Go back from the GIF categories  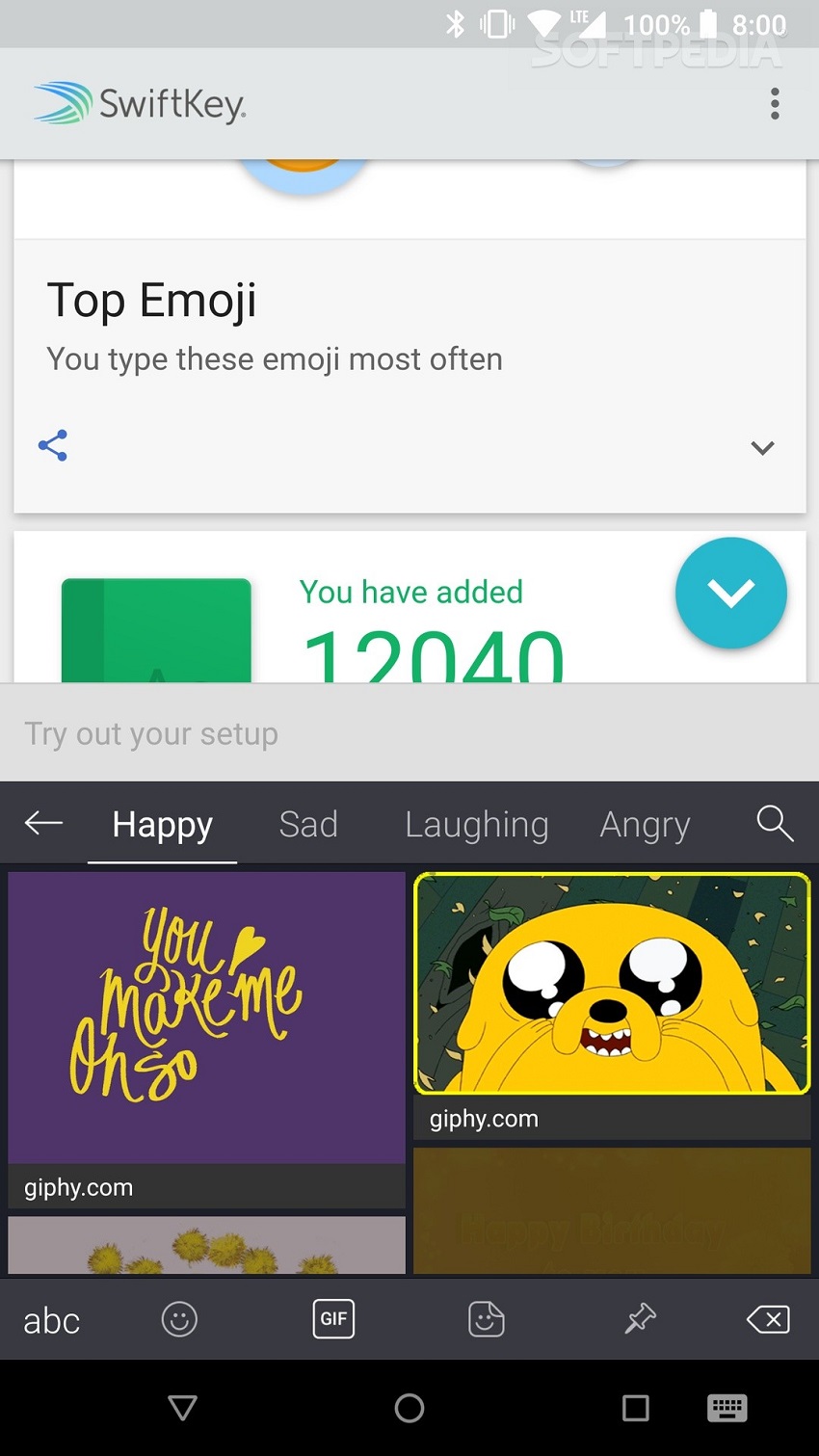point(43,823)
